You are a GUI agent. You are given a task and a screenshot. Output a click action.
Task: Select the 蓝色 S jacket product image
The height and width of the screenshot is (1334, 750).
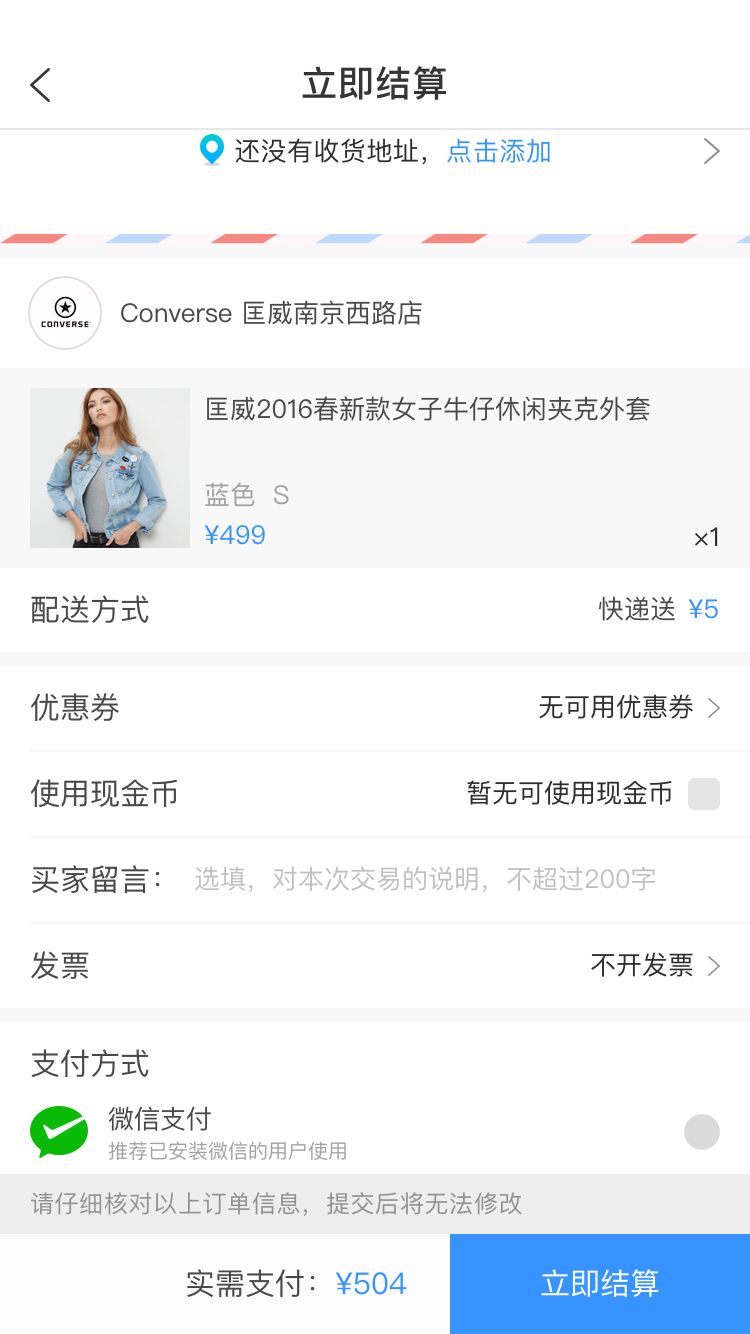click(x=109, y=468)
